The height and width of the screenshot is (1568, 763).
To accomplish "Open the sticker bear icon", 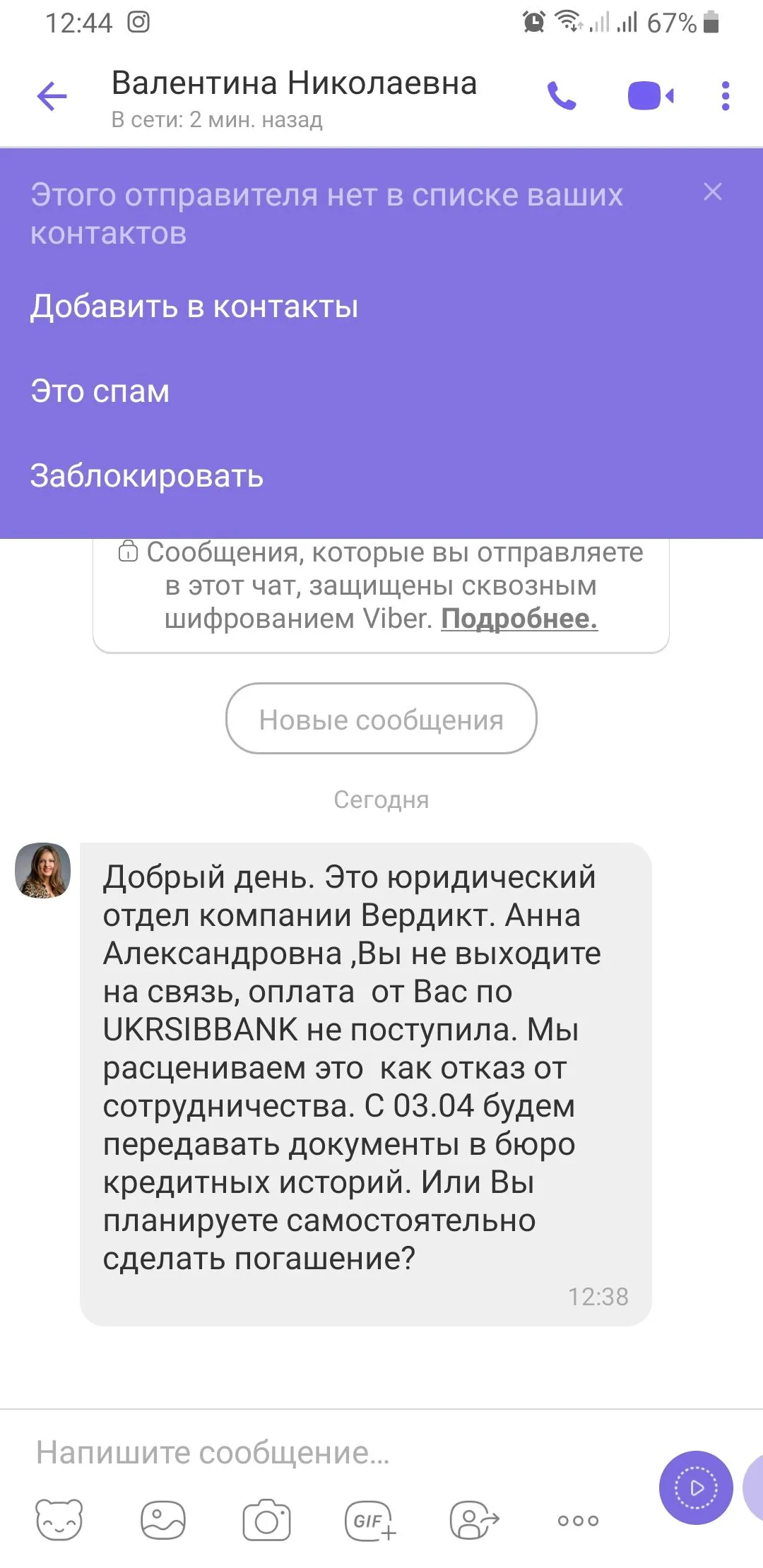I will coord(59,1519).
